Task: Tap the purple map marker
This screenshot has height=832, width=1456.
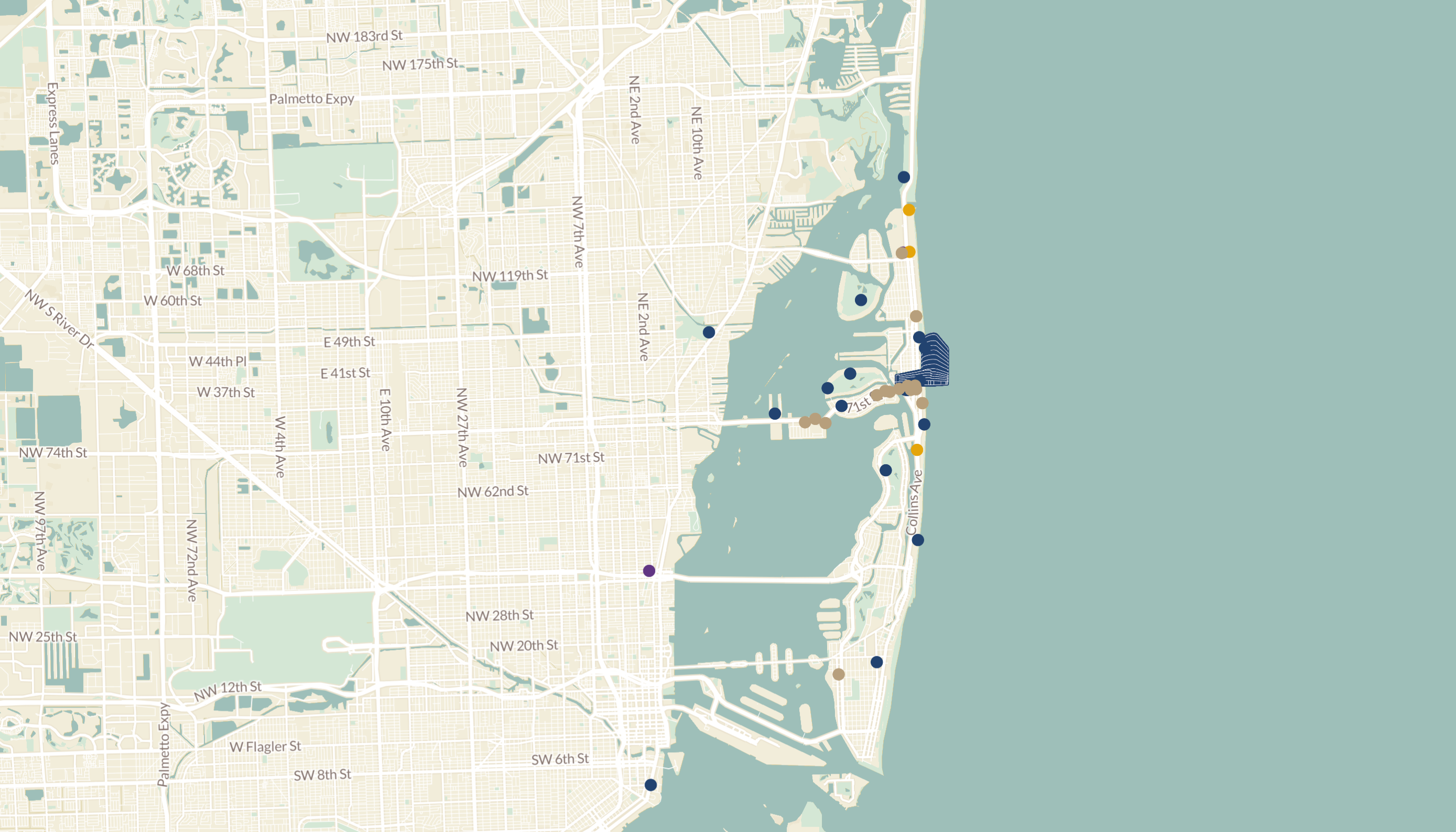Action: 649,571
